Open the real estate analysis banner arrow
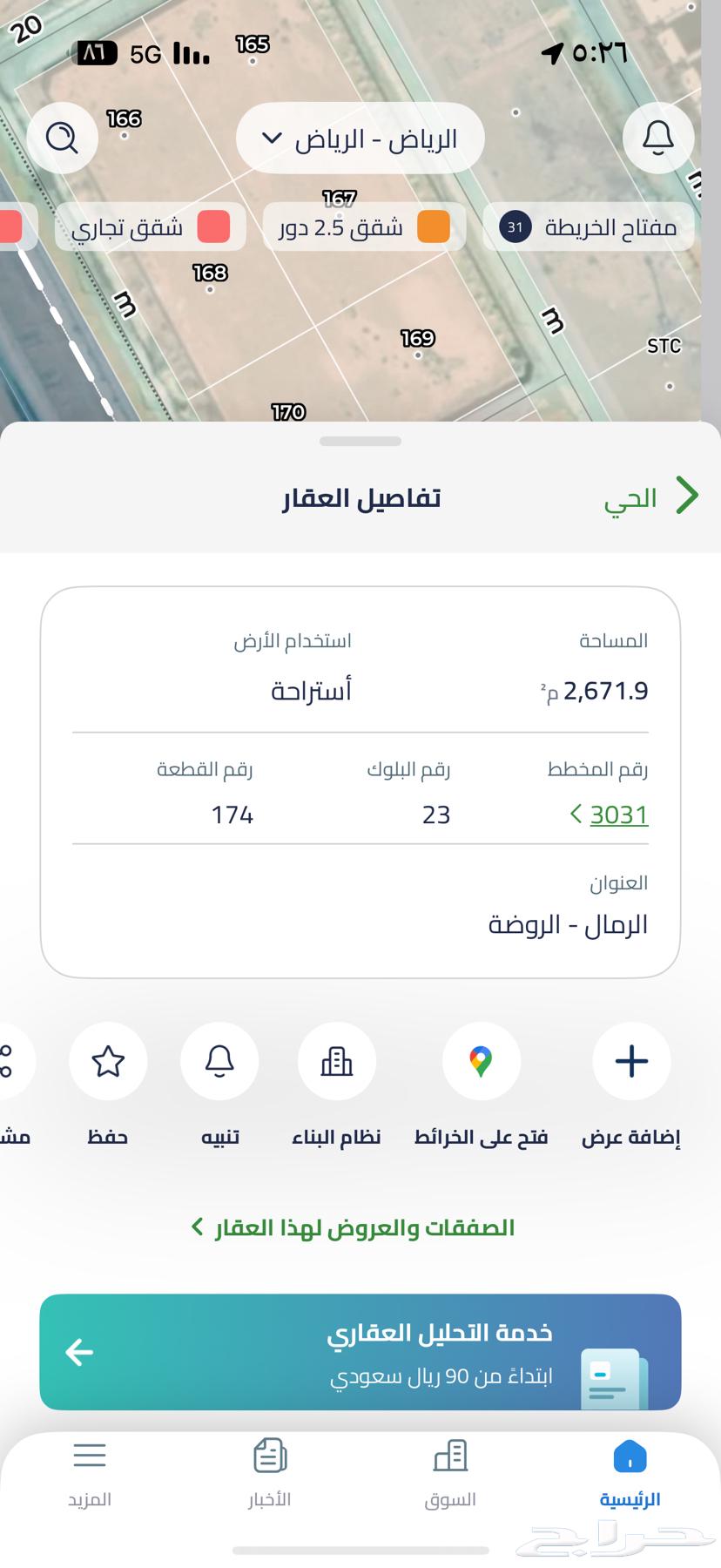 point(79,1352)
